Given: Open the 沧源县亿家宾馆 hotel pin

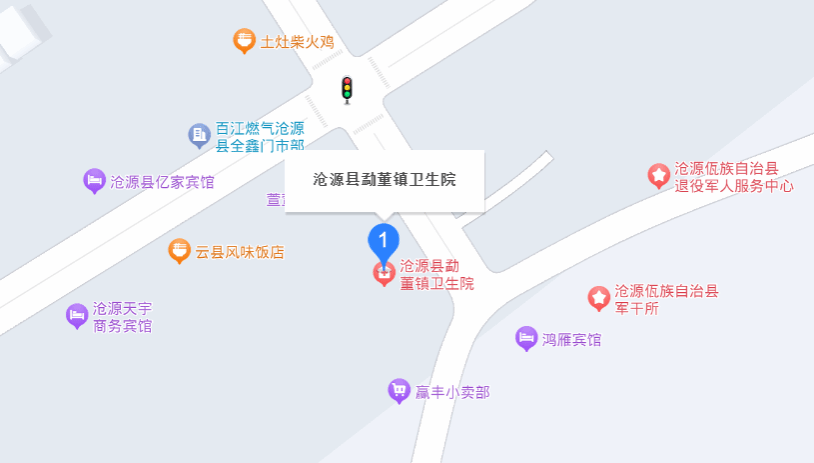Looking at the screenshot, I should click(x=94, y=181).
